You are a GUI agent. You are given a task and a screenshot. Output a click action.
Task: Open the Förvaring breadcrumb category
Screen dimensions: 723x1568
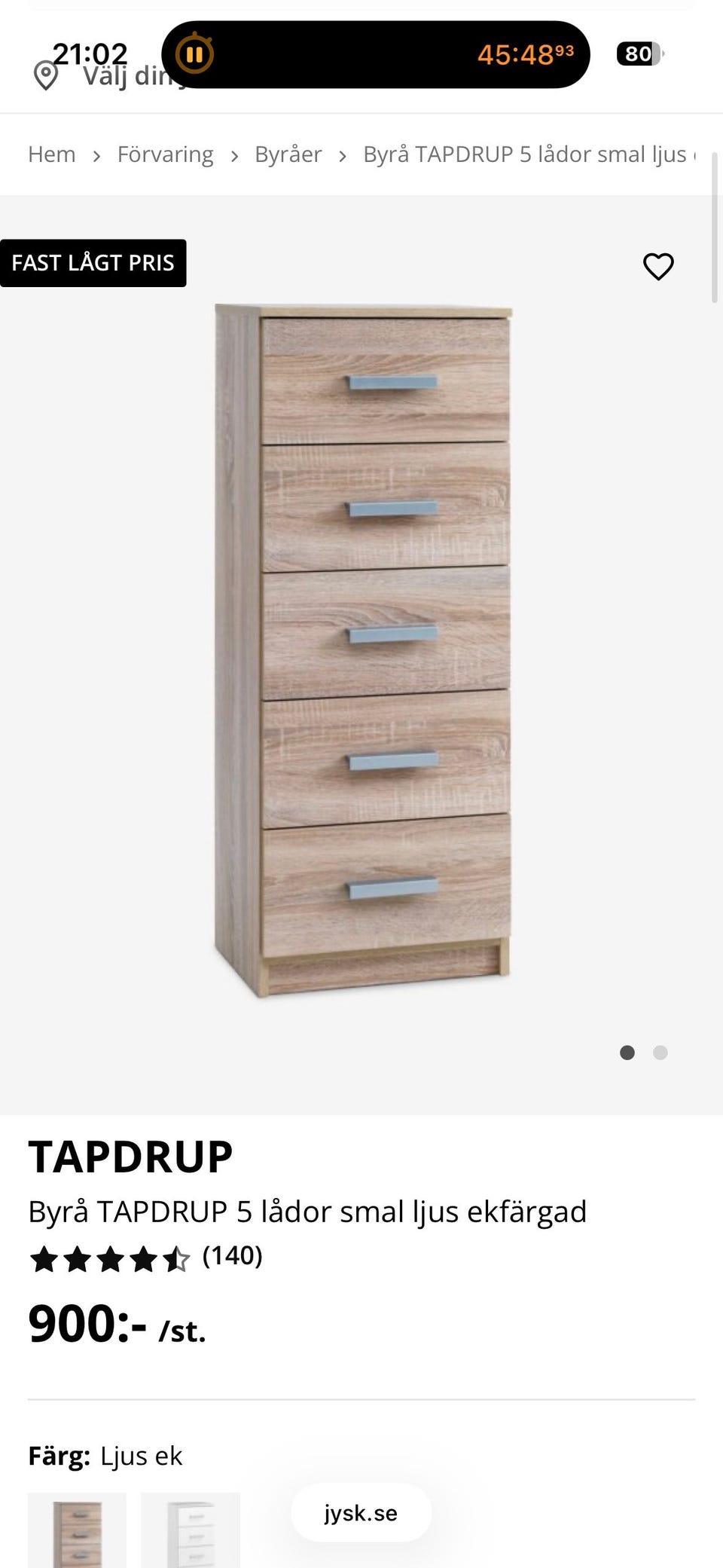click(165, 154)
